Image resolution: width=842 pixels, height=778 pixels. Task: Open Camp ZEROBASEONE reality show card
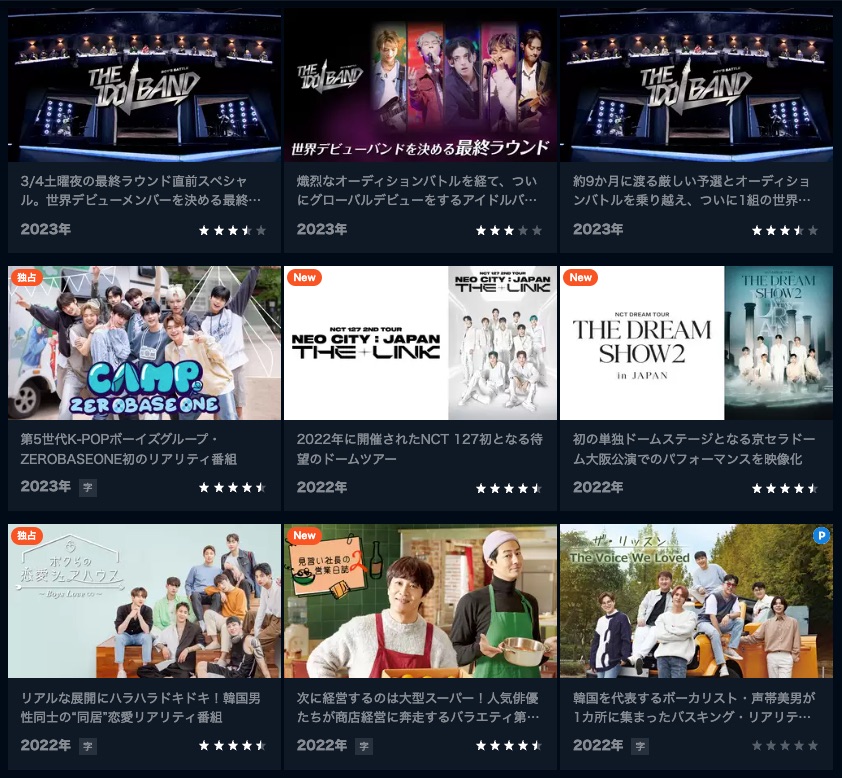[x=144, y=343]
